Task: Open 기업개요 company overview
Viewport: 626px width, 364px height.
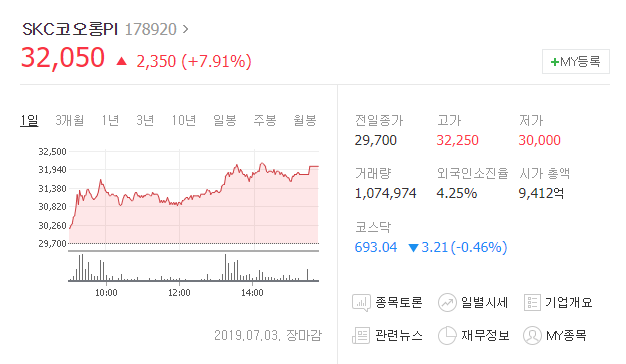Action: [x=558, y=303]
